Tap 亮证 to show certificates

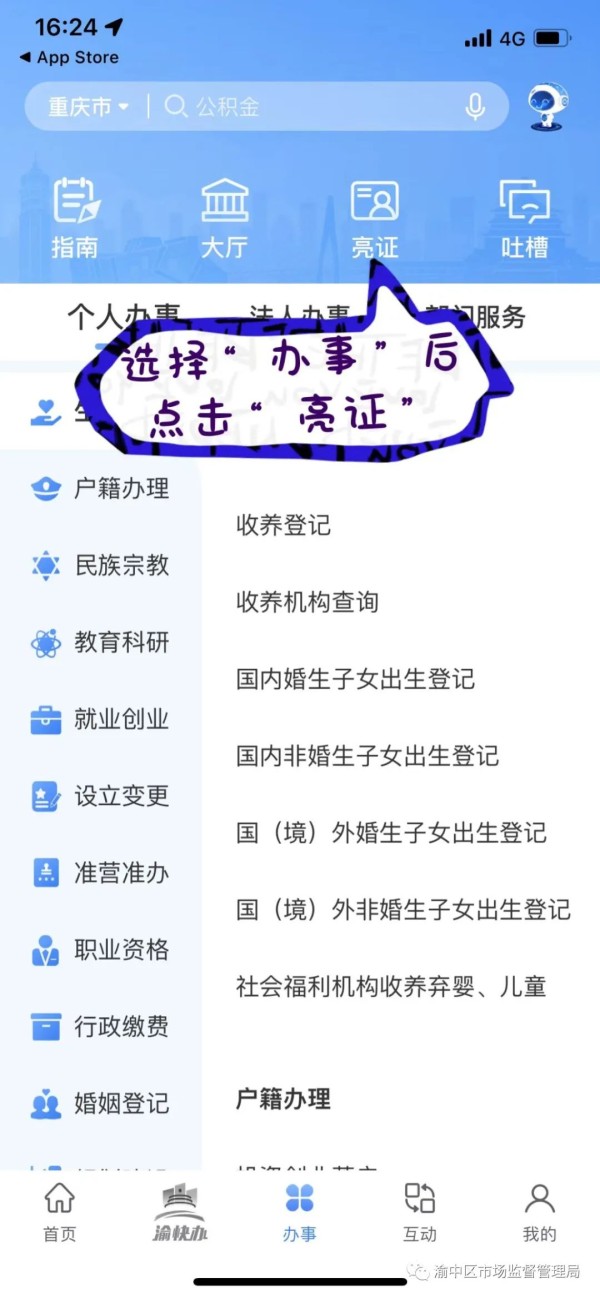pyautogui.click(x=375, y=218)
